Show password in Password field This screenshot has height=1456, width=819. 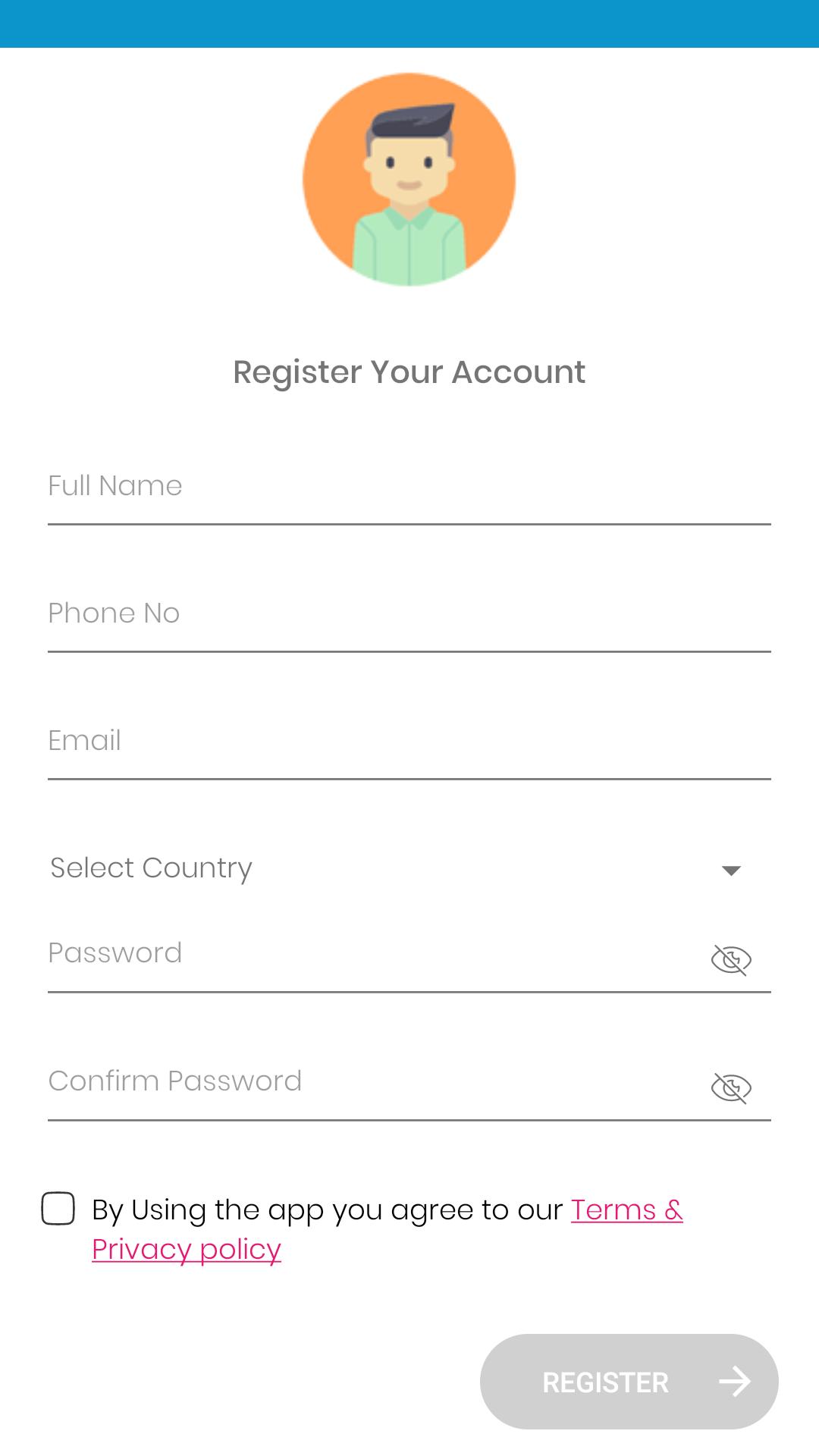tap(731, 960)
